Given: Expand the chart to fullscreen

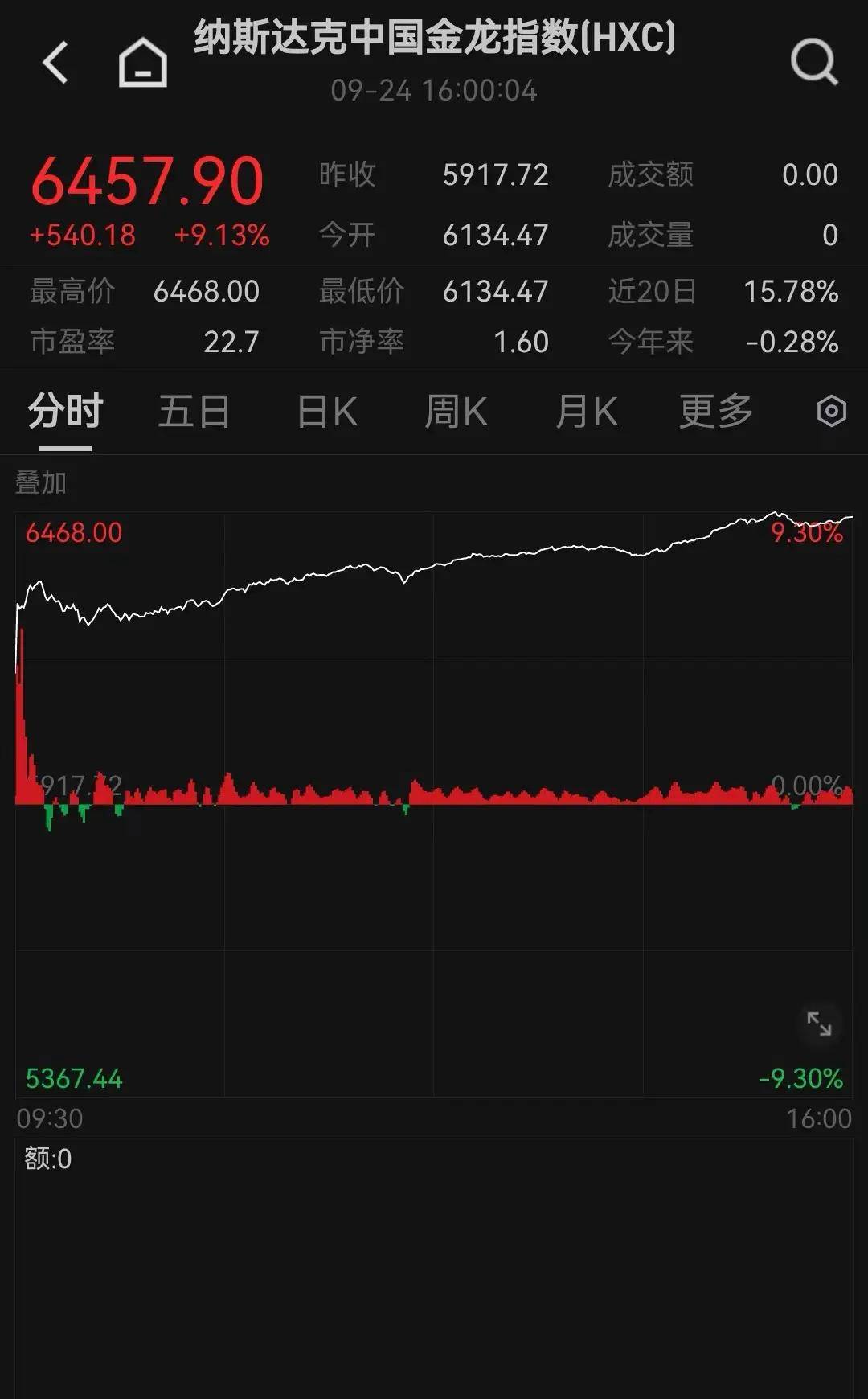Looking at the screenshot, I should (819, 1022).
